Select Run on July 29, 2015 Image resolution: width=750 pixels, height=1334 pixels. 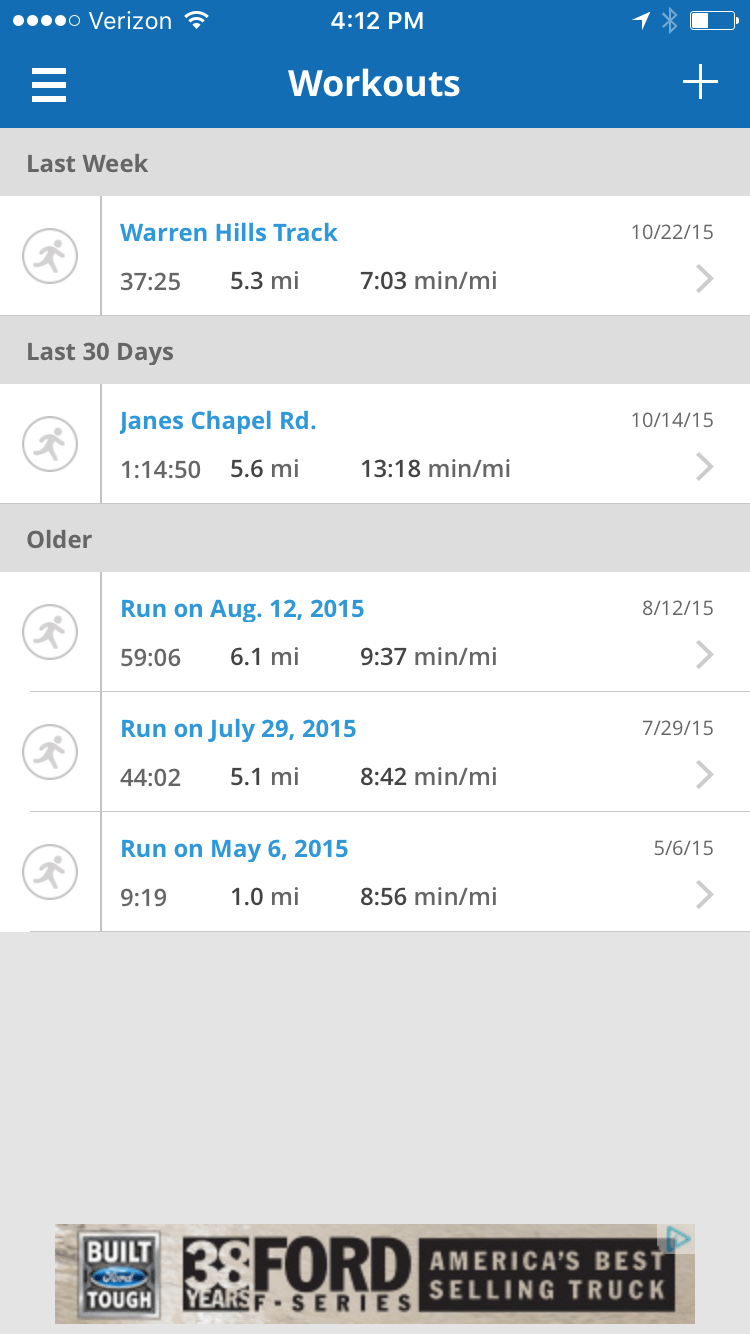(400, 752)
